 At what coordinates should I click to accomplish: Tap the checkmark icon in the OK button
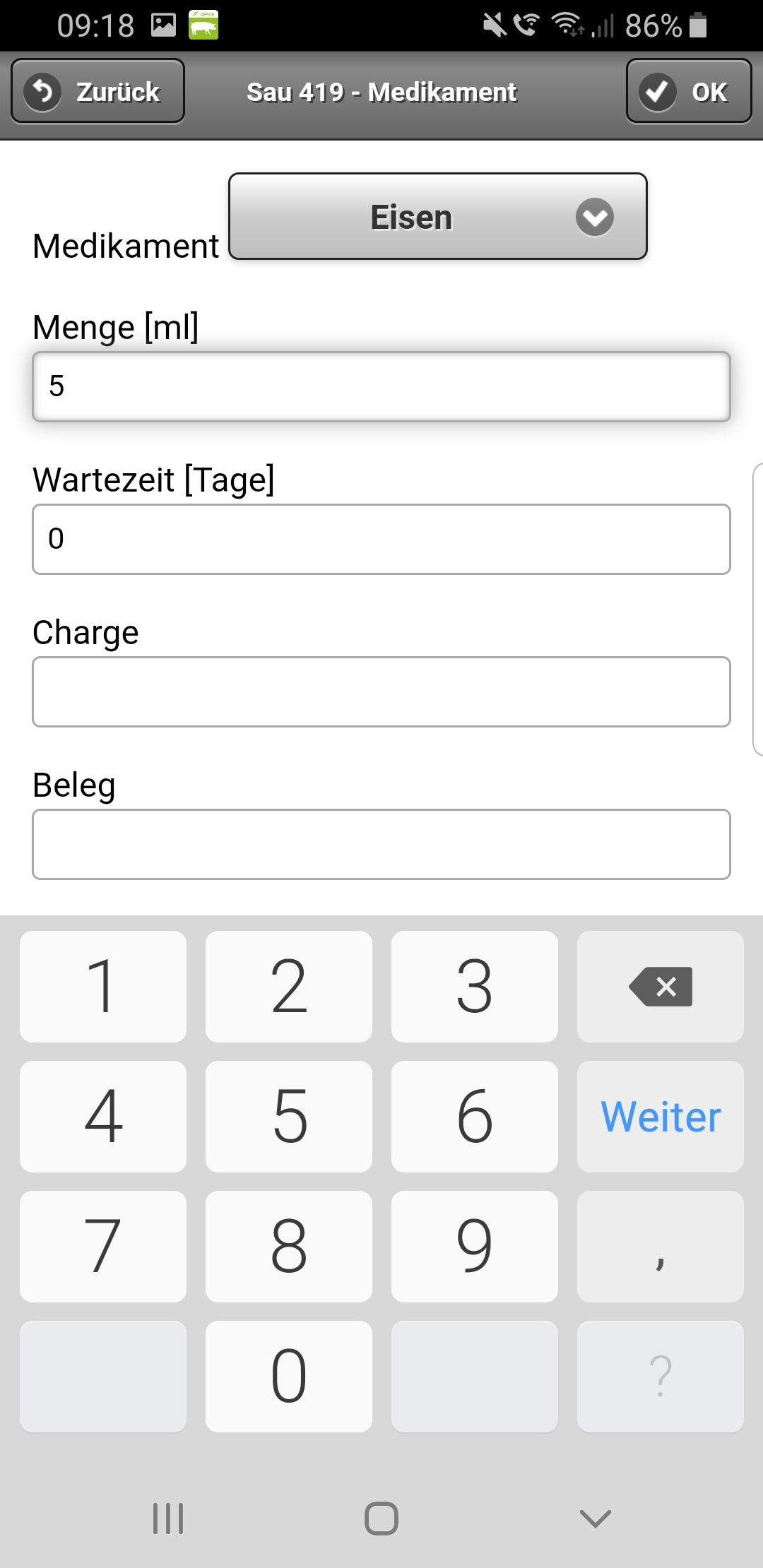pos(658,91)
